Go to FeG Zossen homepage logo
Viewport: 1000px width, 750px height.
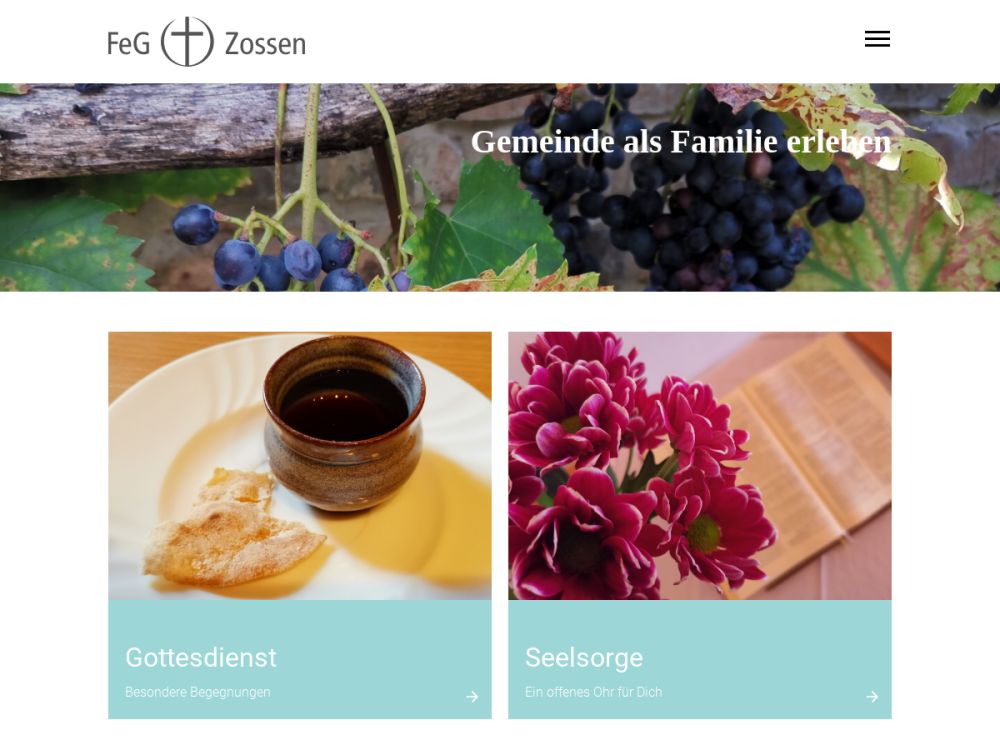click(x=206, y=42)
